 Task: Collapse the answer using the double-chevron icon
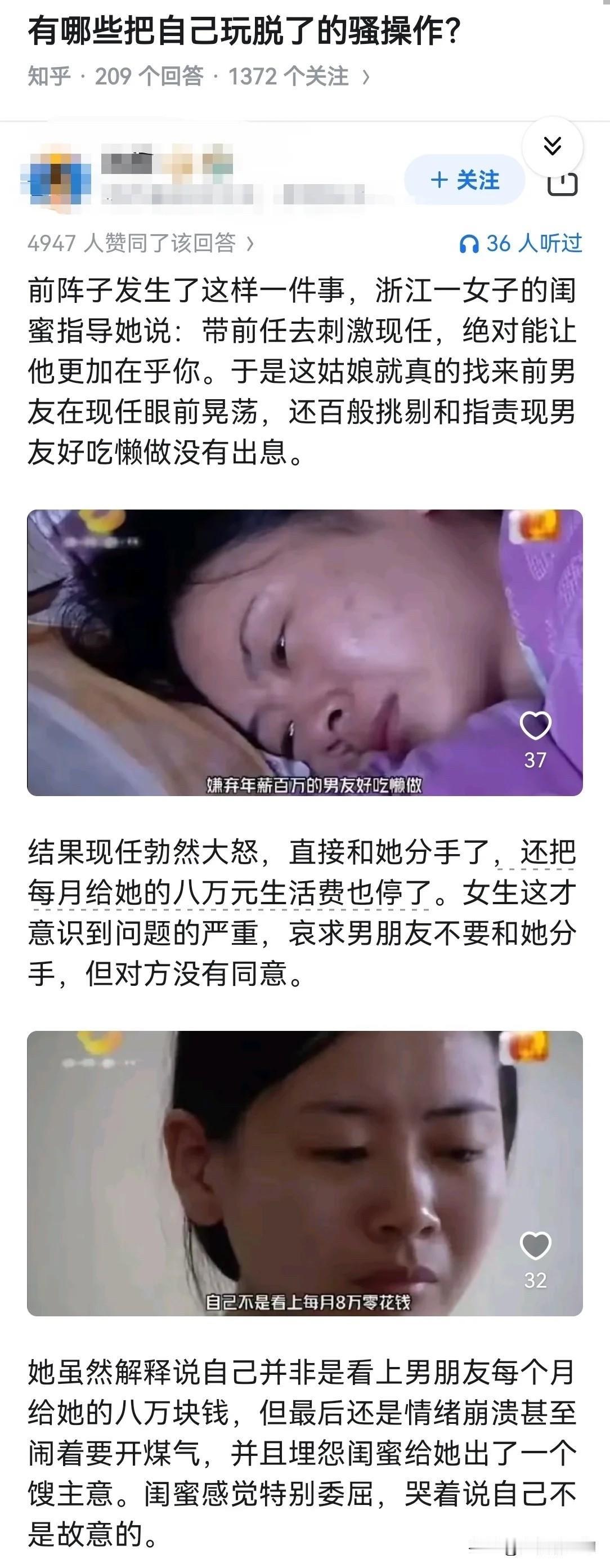(x=552, y=146)
